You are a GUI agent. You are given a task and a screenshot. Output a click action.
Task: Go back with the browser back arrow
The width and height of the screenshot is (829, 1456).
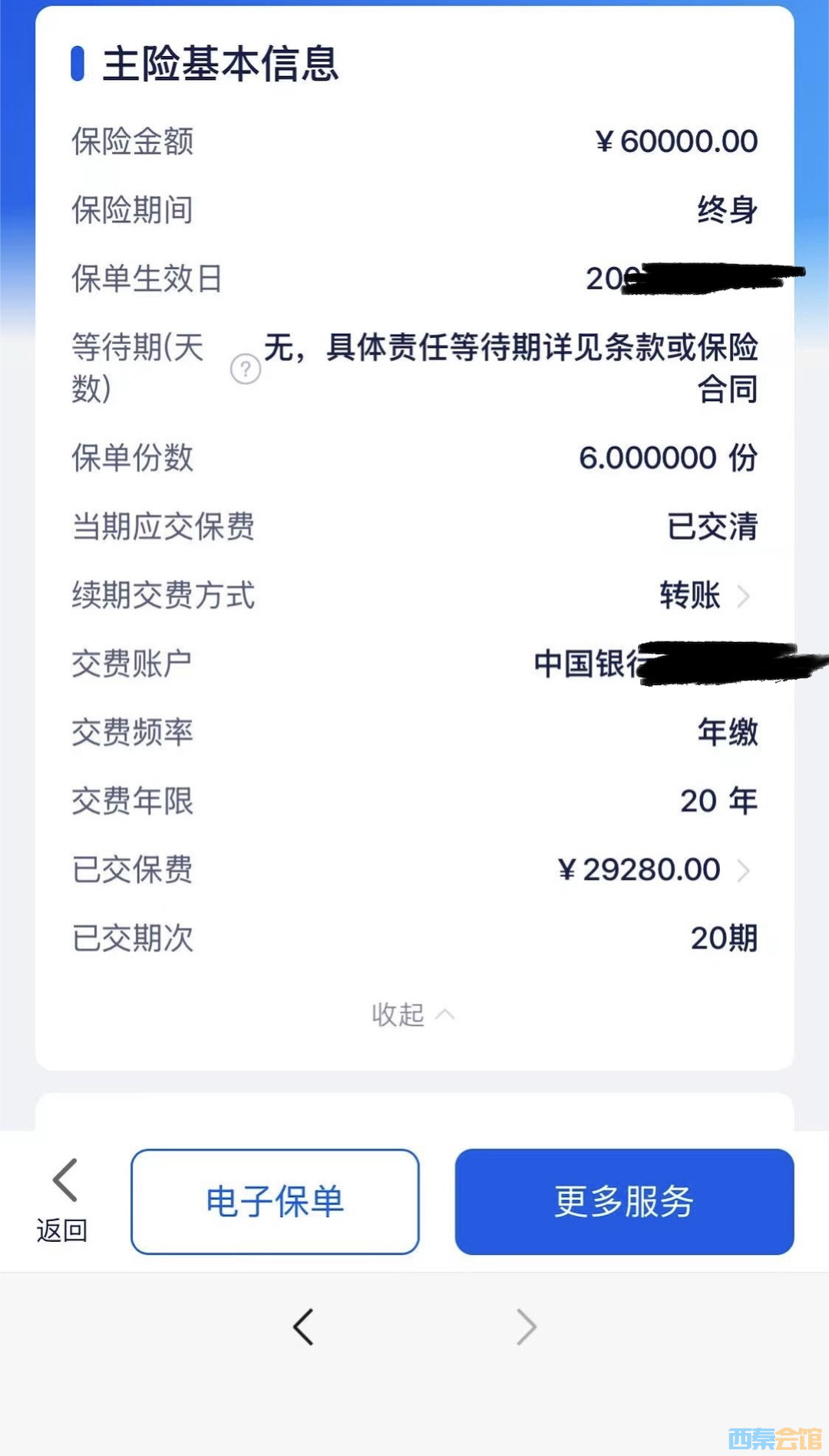(304, 1326)
